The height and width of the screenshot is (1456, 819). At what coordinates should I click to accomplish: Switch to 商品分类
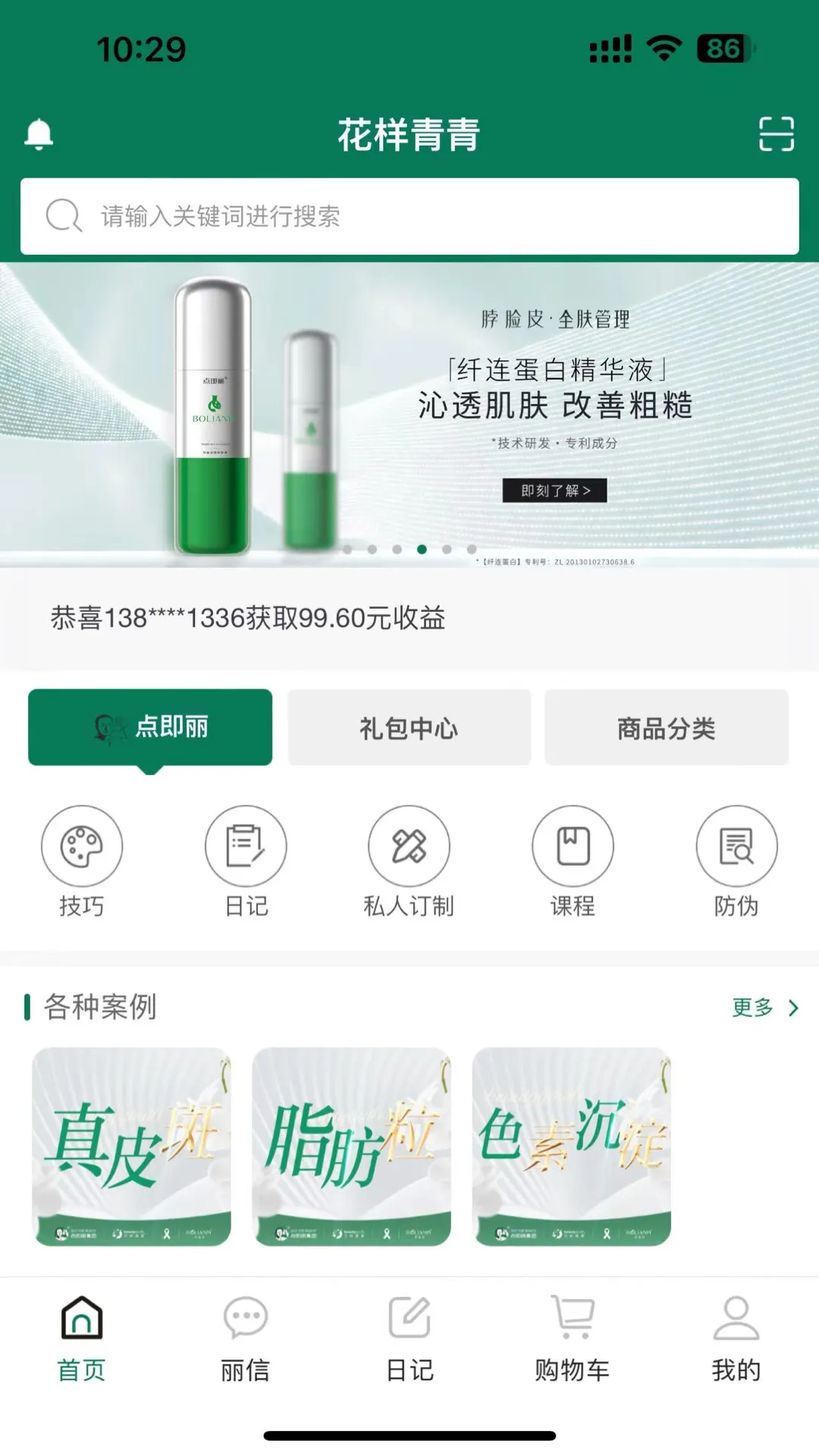667,728
